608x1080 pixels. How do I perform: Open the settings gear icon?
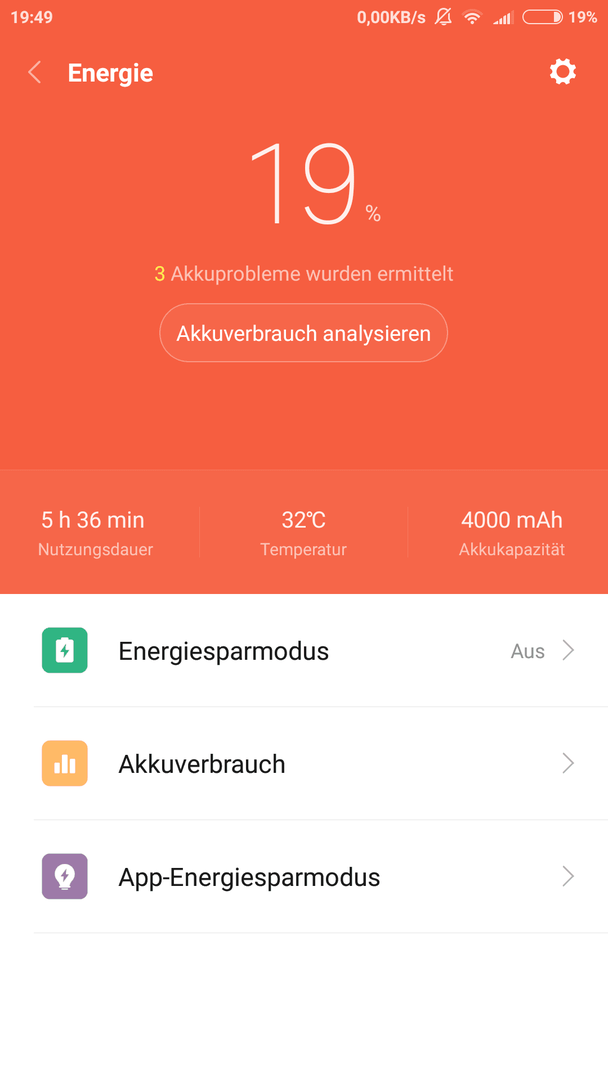click(563, 72)
